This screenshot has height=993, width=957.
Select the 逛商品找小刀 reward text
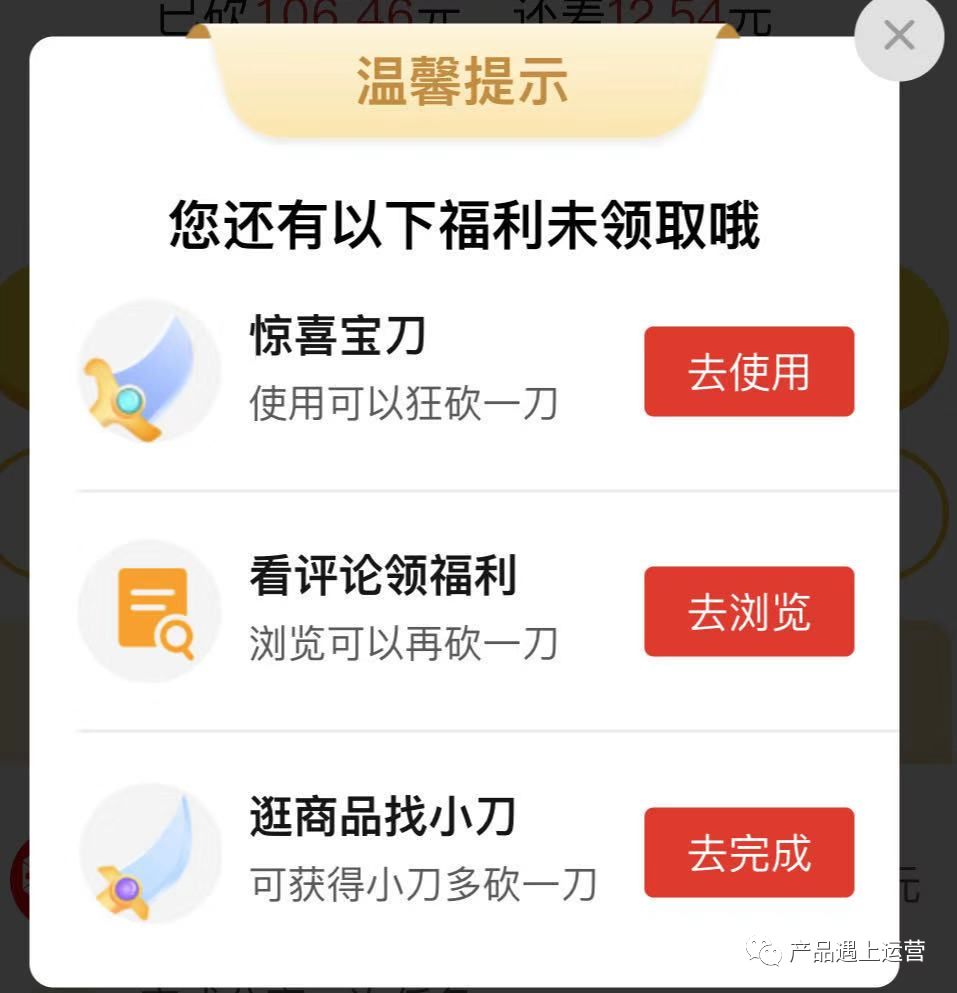coord(383,817)
